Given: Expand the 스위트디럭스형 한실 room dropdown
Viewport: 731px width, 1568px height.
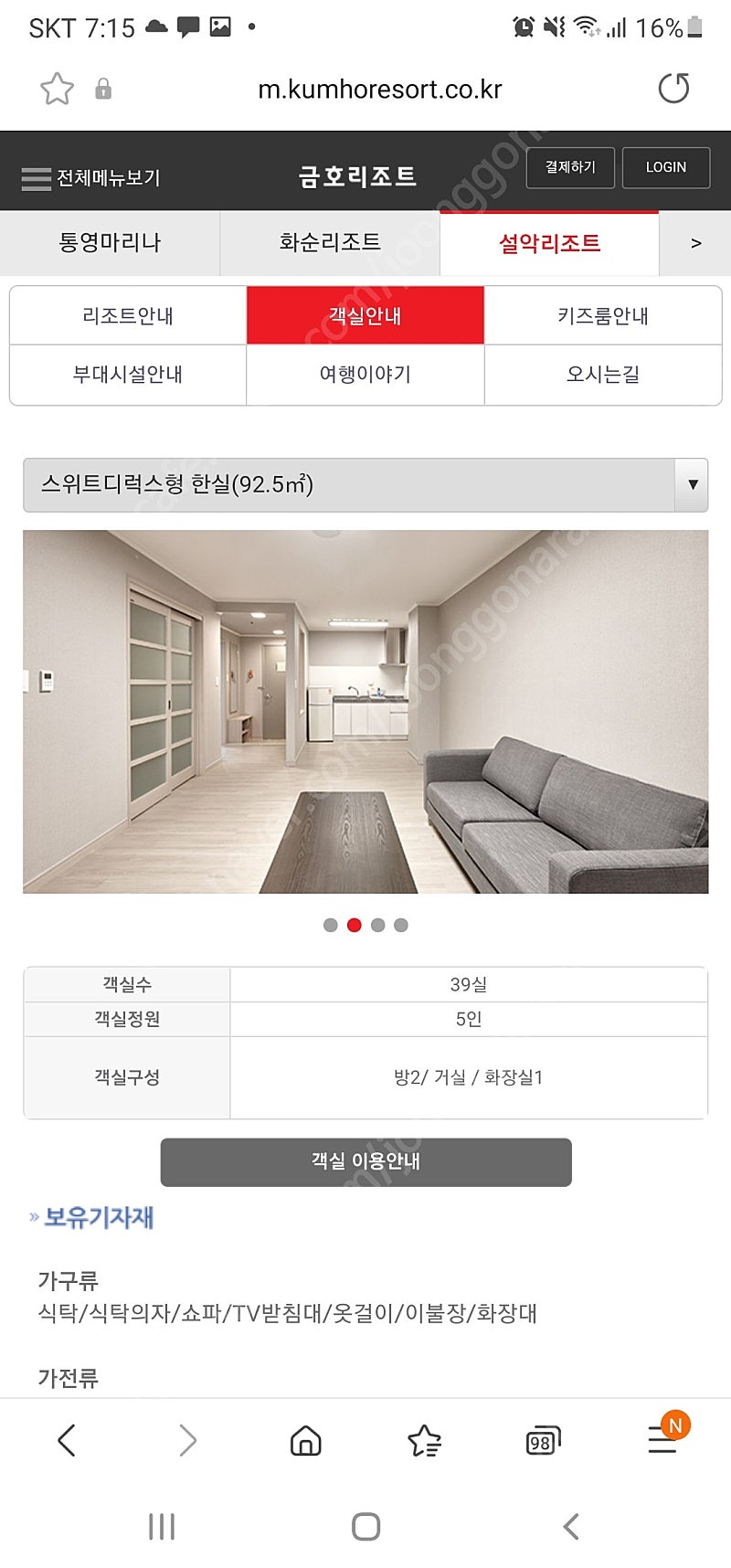Looking at the screenshot, I should click(365, 484).
